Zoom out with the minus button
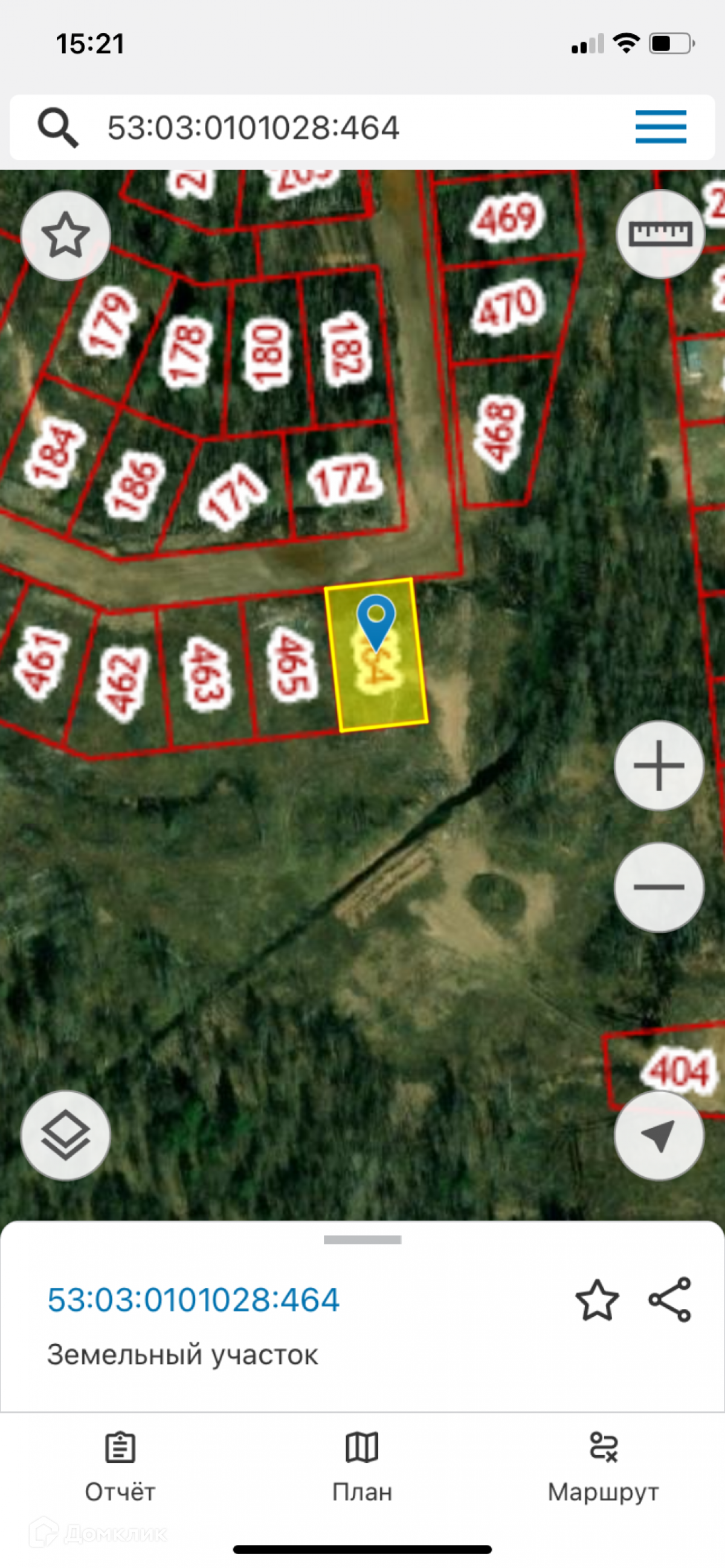725x1568 pixels. pos(659,886)
